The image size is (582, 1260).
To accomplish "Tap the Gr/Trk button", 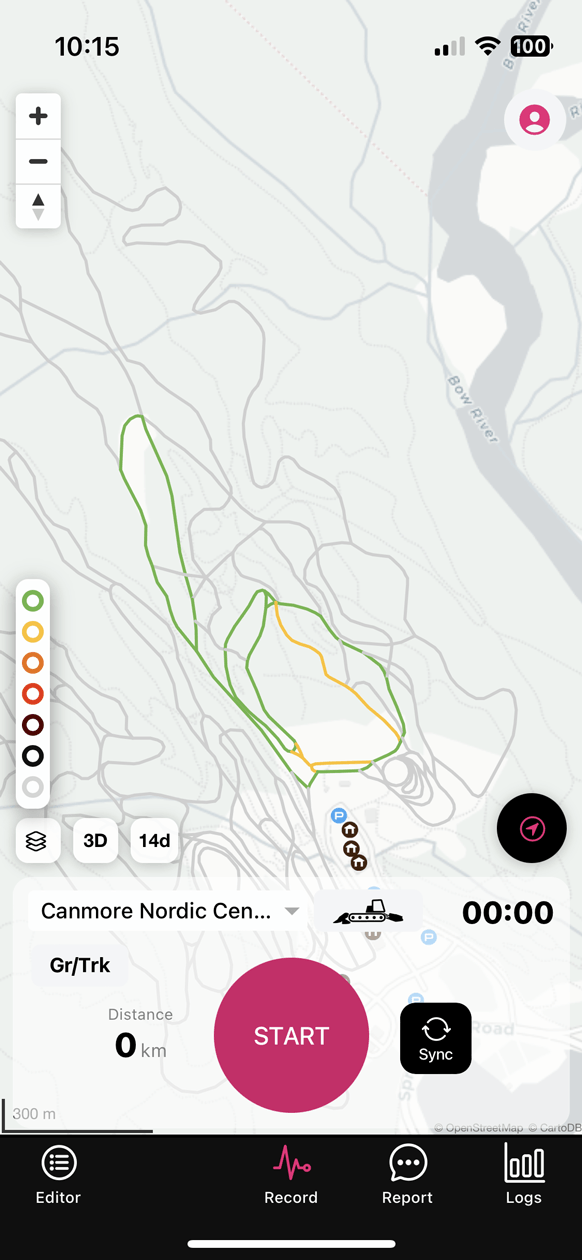I will 80,966.
